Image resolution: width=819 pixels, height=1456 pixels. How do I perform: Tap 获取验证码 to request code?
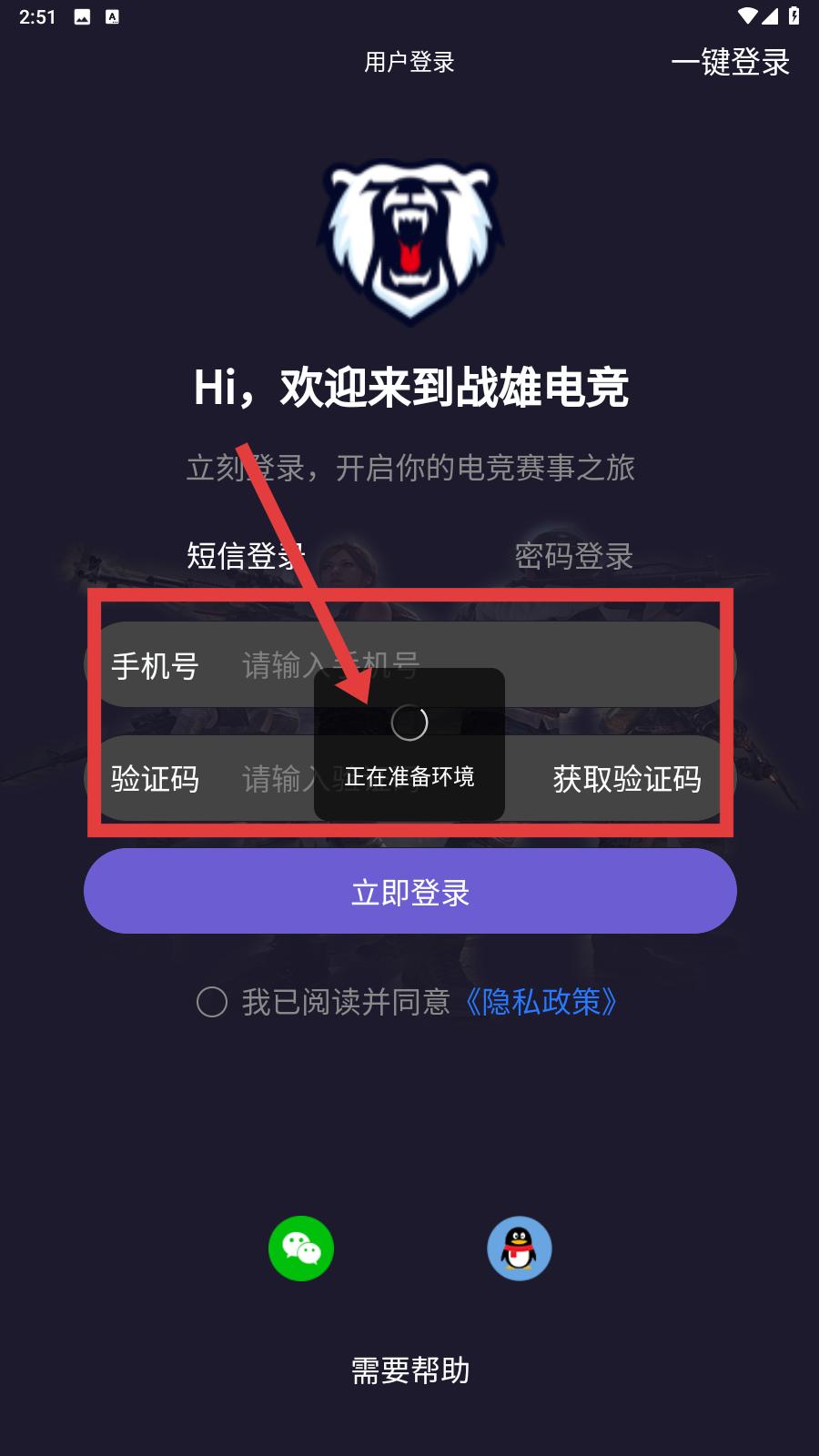coord(627,779)
